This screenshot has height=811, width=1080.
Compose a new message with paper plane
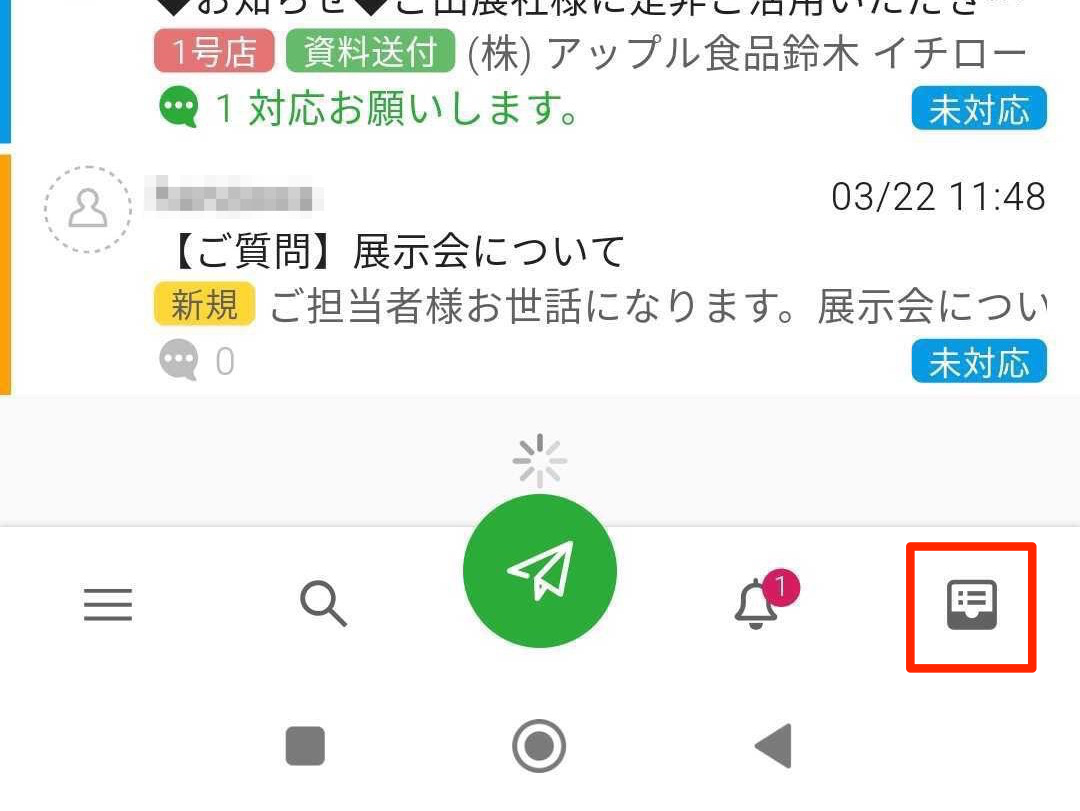click(540, 571)
